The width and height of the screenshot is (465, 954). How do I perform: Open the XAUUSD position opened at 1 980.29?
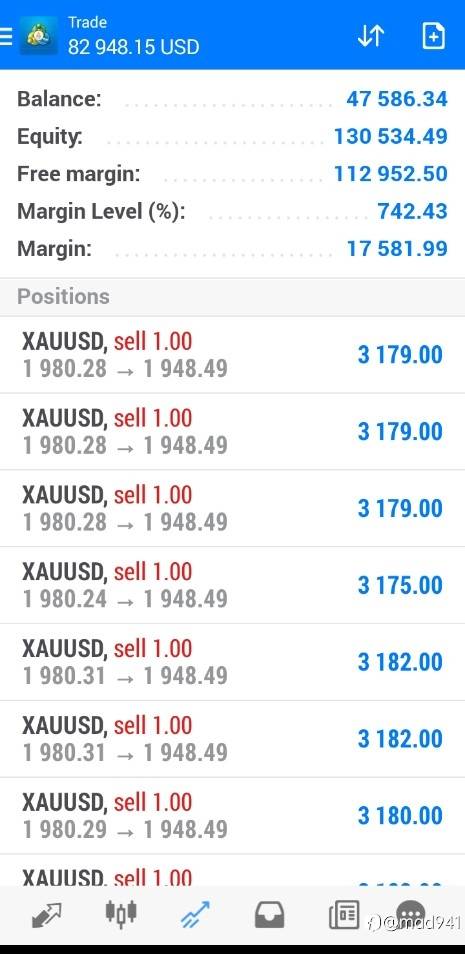click(232, 815)
